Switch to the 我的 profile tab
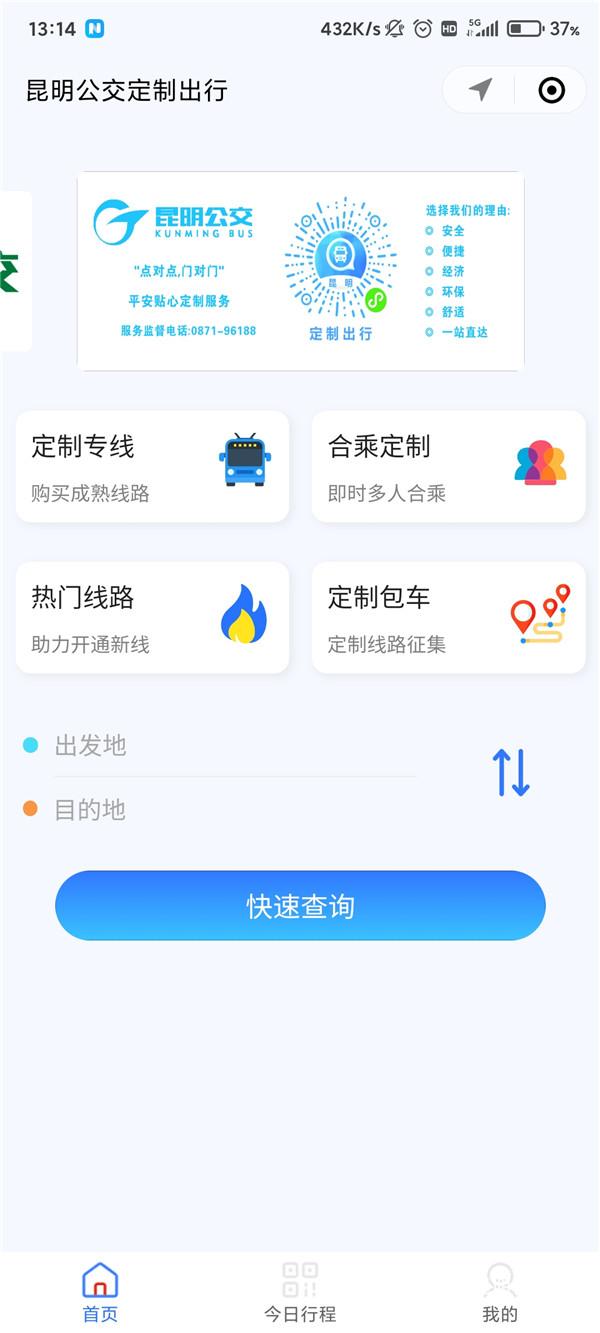 tap(500, 1292)
